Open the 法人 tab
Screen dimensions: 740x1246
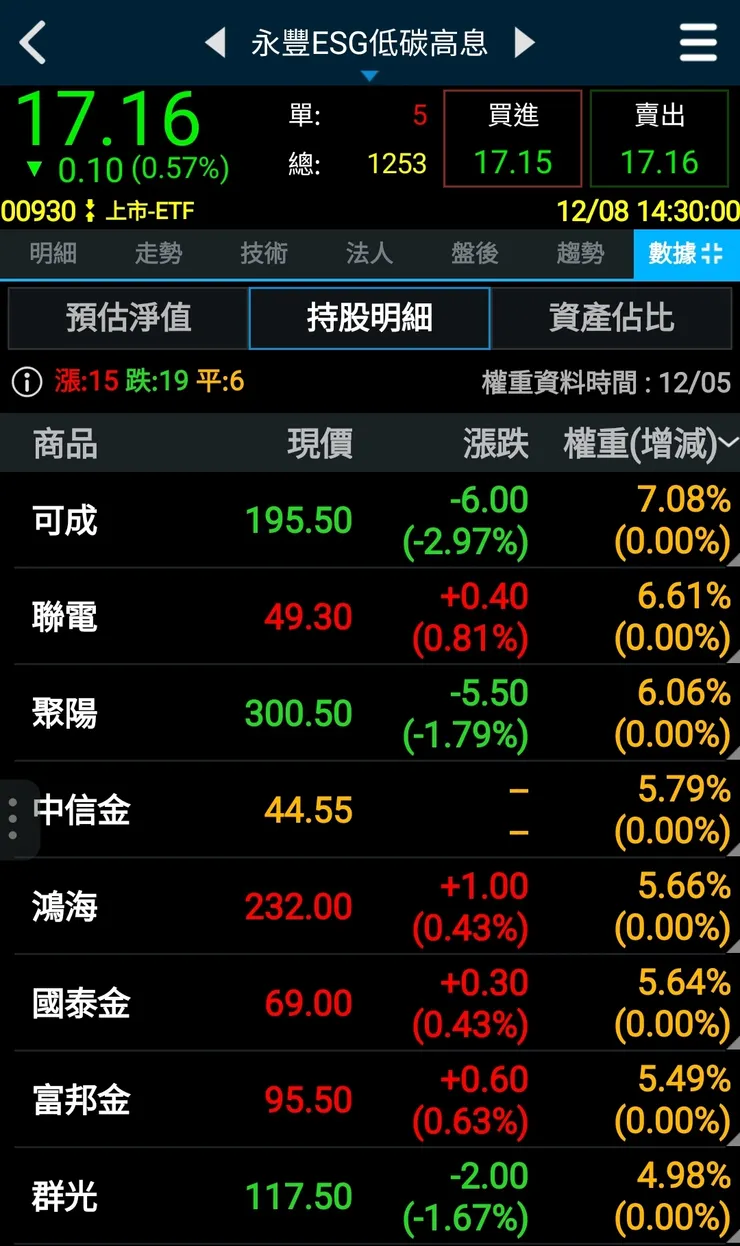[369, 254]
